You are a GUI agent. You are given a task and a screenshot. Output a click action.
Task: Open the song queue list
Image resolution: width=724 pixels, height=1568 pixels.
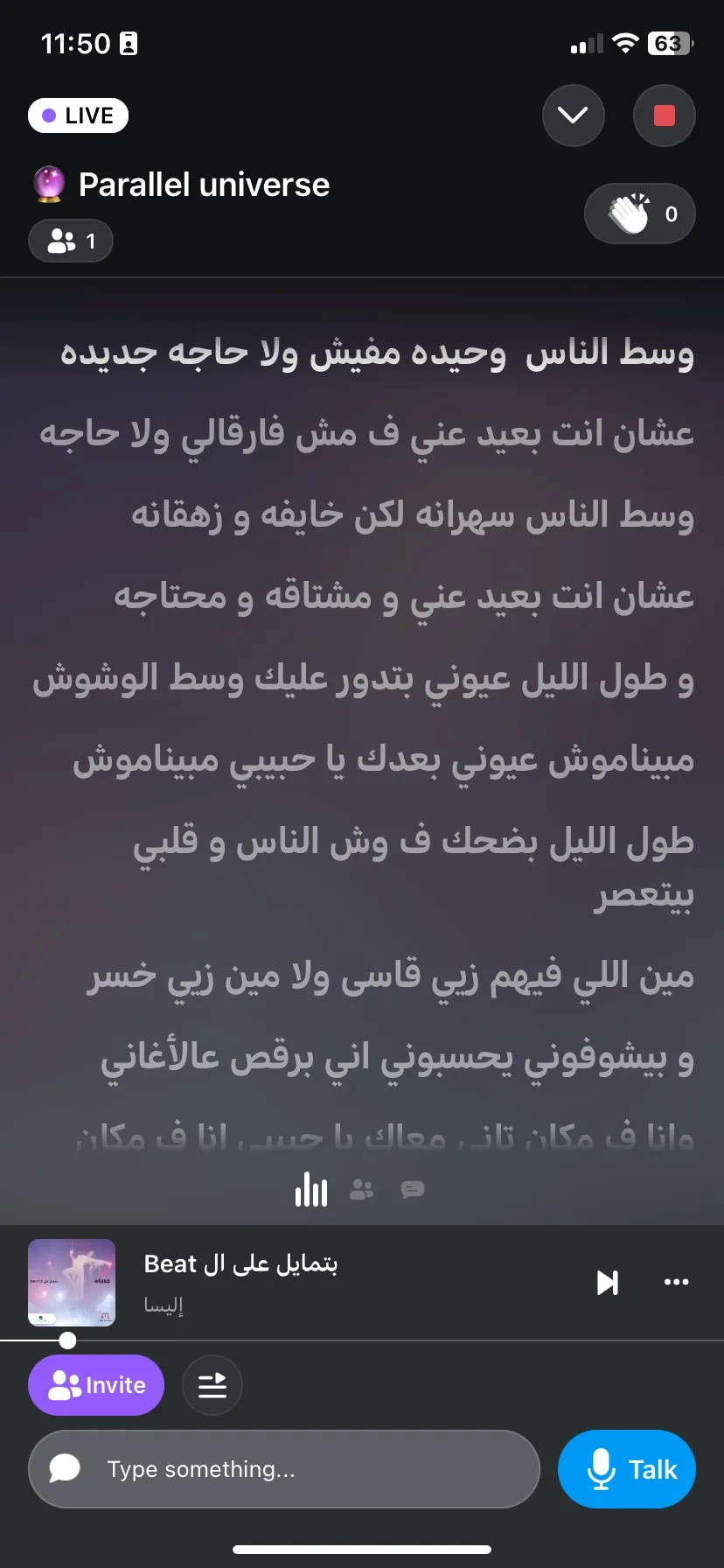(x=212, y=1385)
